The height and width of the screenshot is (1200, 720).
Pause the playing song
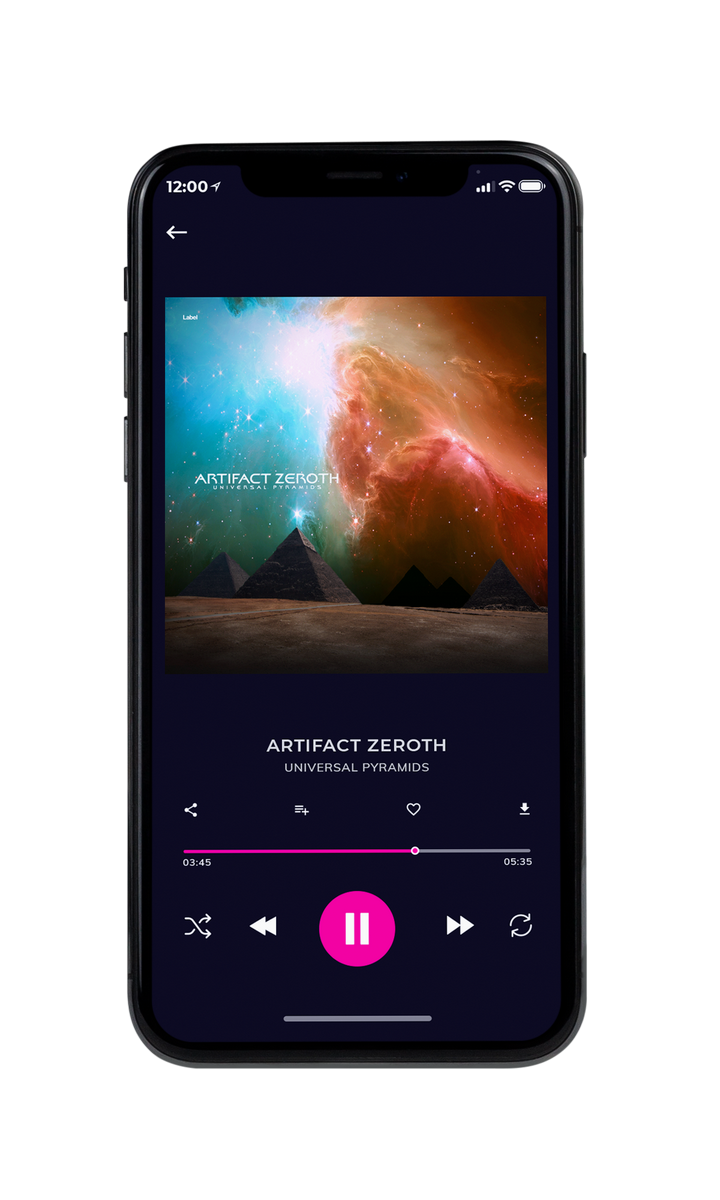click(x=357, y=928)
